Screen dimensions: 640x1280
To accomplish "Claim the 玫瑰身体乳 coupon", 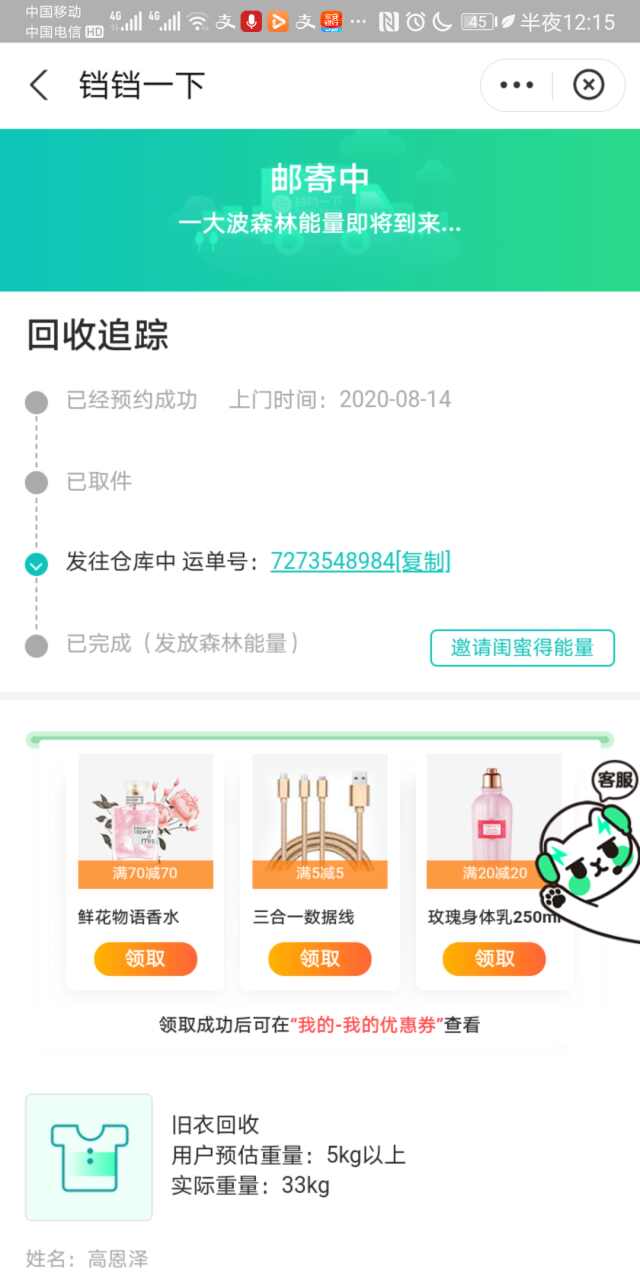I will pyautogui.click(x=494, y=959).
